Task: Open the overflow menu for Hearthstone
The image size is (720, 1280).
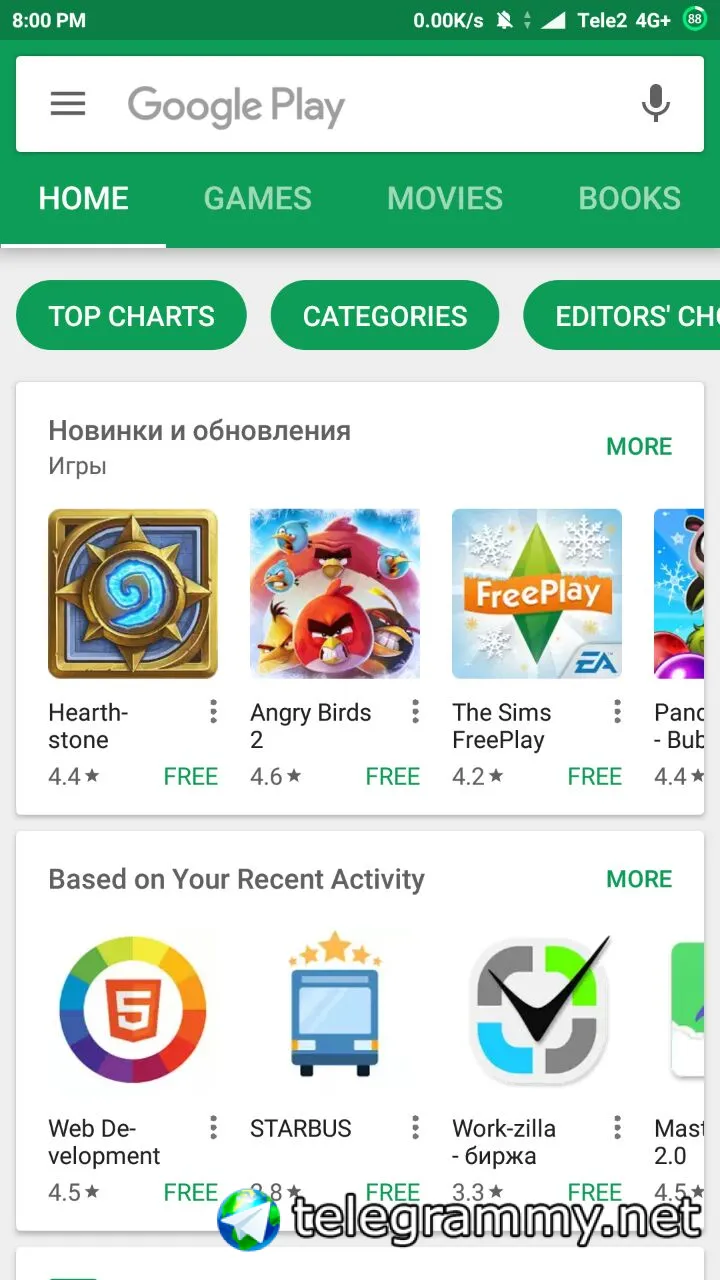Action: (x=213, y=712)
